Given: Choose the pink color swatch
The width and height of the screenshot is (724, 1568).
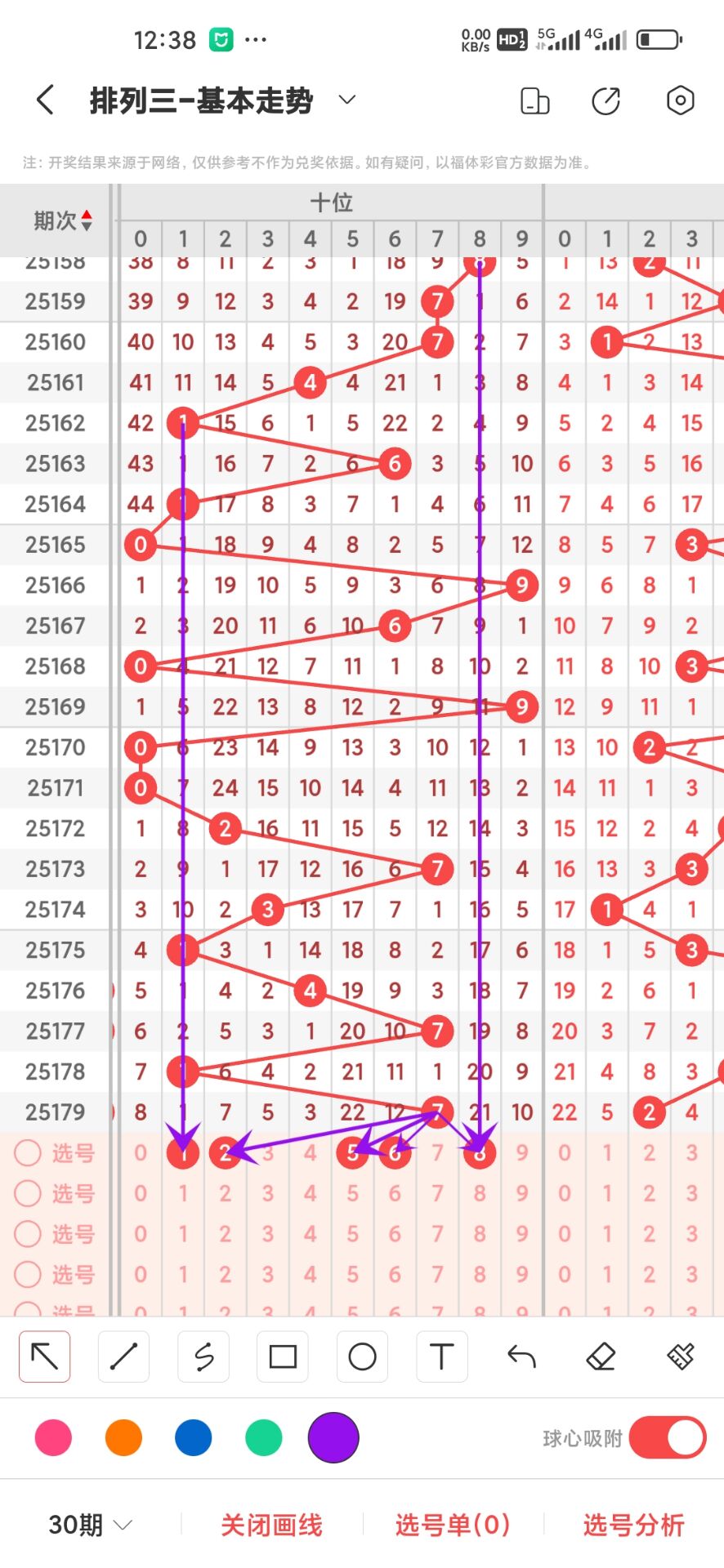Looking at the screenshot, I should (x=53, y=1437).
